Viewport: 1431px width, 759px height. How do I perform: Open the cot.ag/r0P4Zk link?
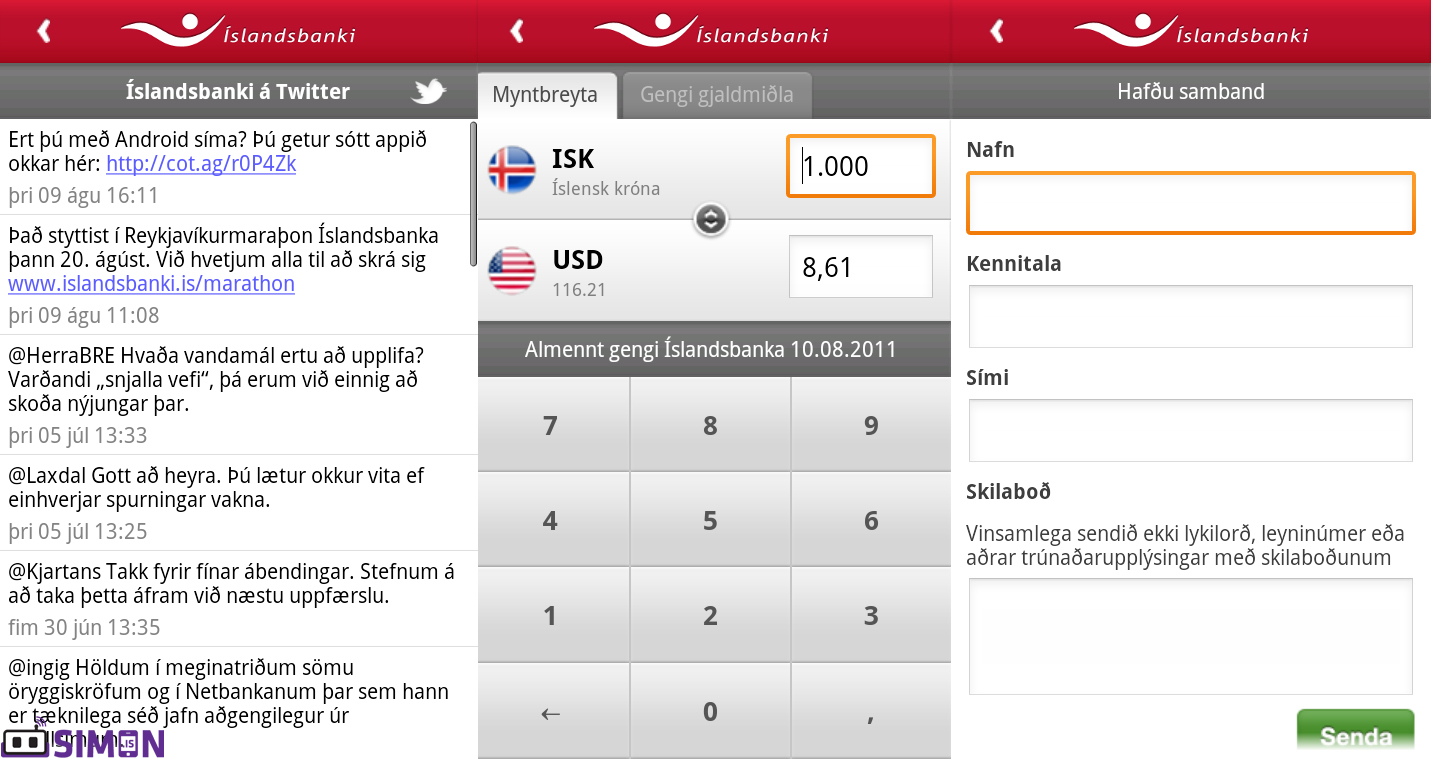coord(201,164)
